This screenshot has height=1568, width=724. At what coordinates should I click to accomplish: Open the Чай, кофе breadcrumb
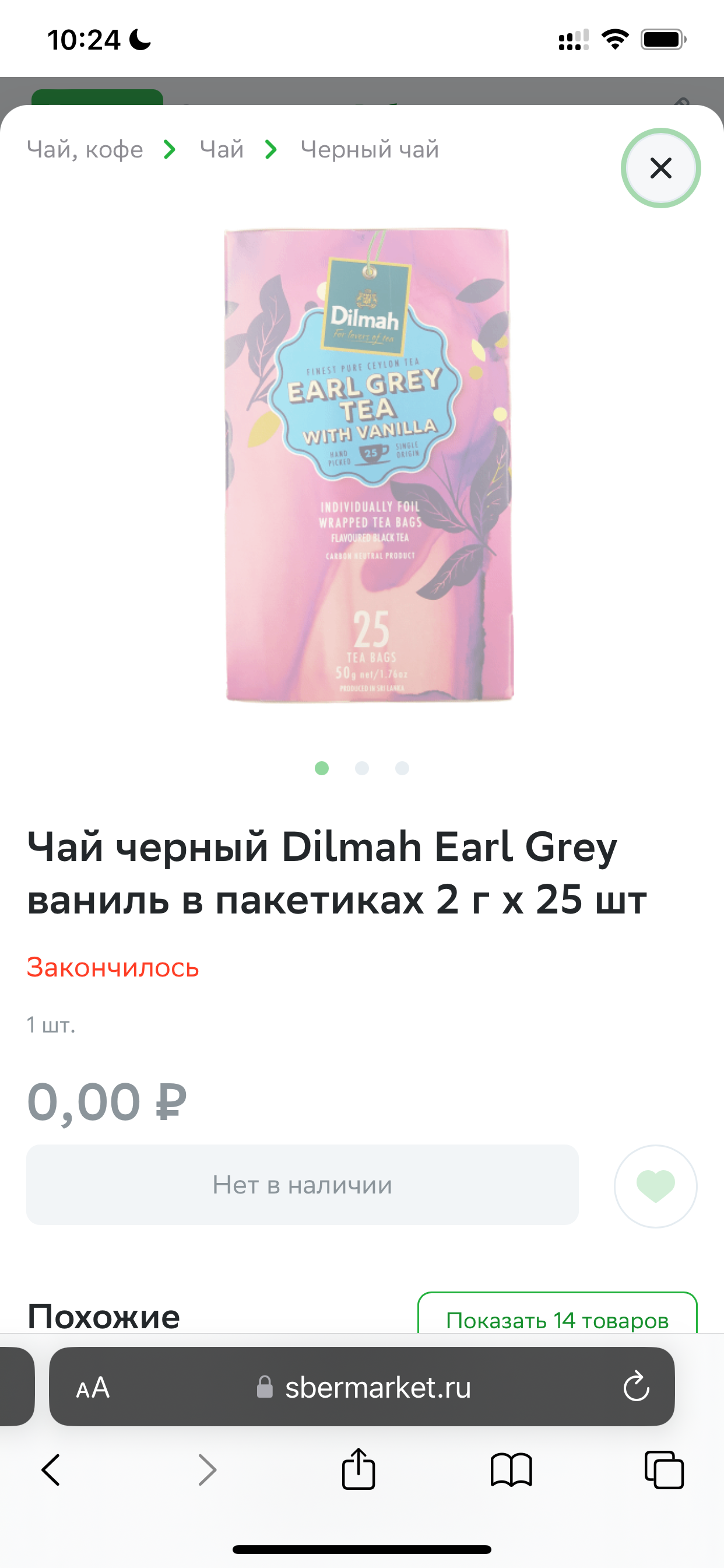[x=85, y=149]
